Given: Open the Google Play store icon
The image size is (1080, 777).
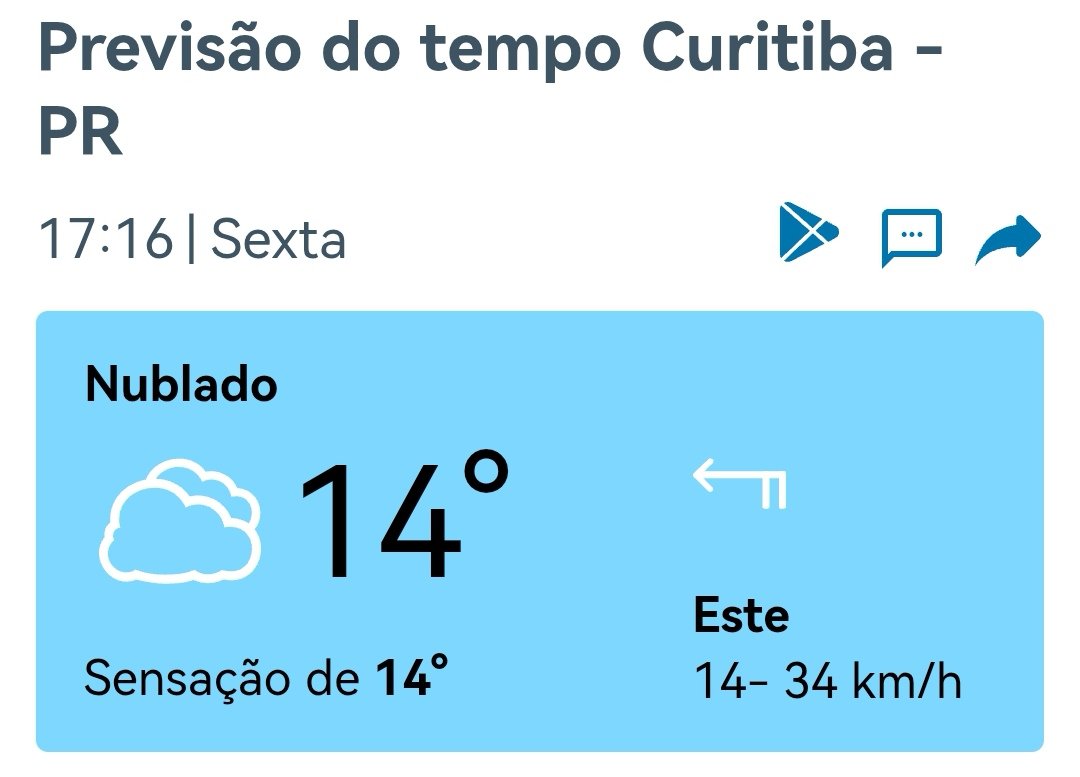Looking at the screenshot, I should (807, 233).
